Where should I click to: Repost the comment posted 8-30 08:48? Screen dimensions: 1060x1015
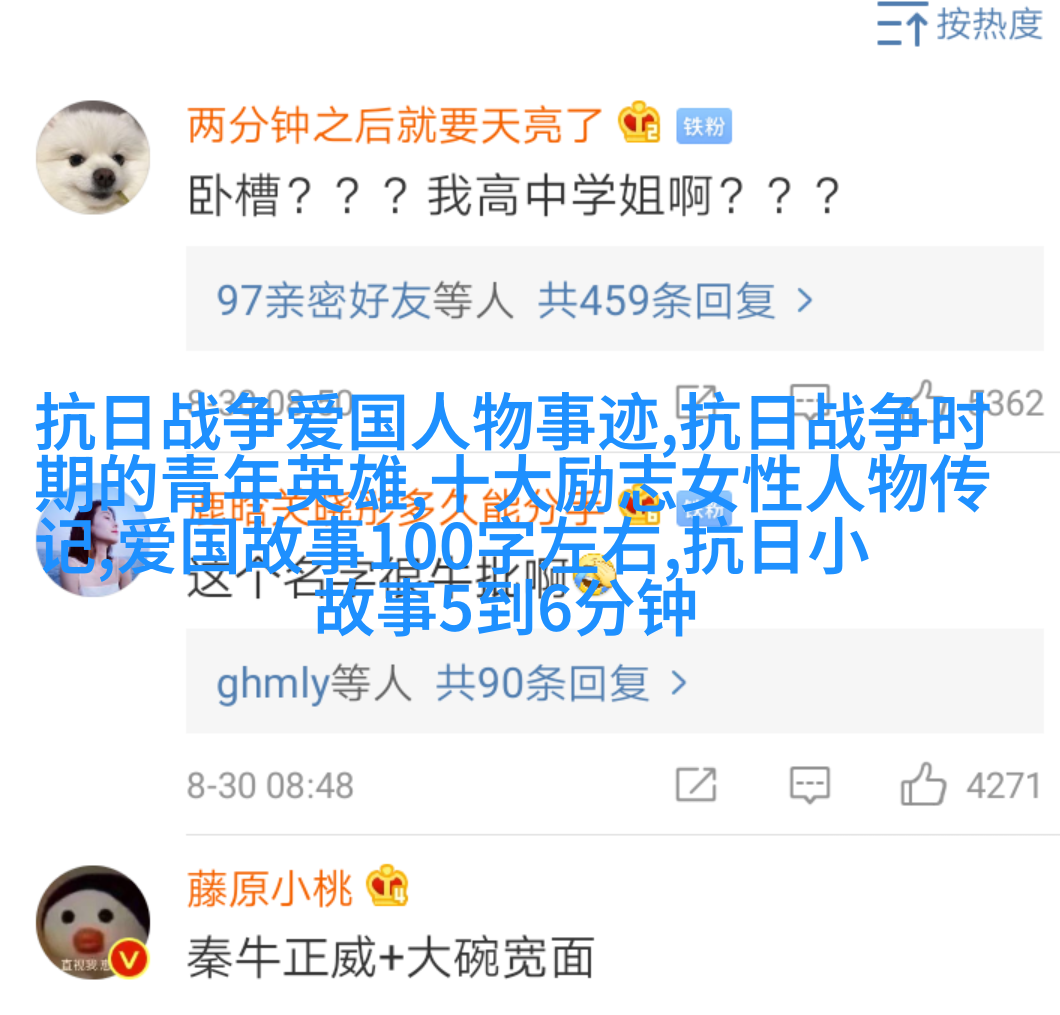coord(696,785)
